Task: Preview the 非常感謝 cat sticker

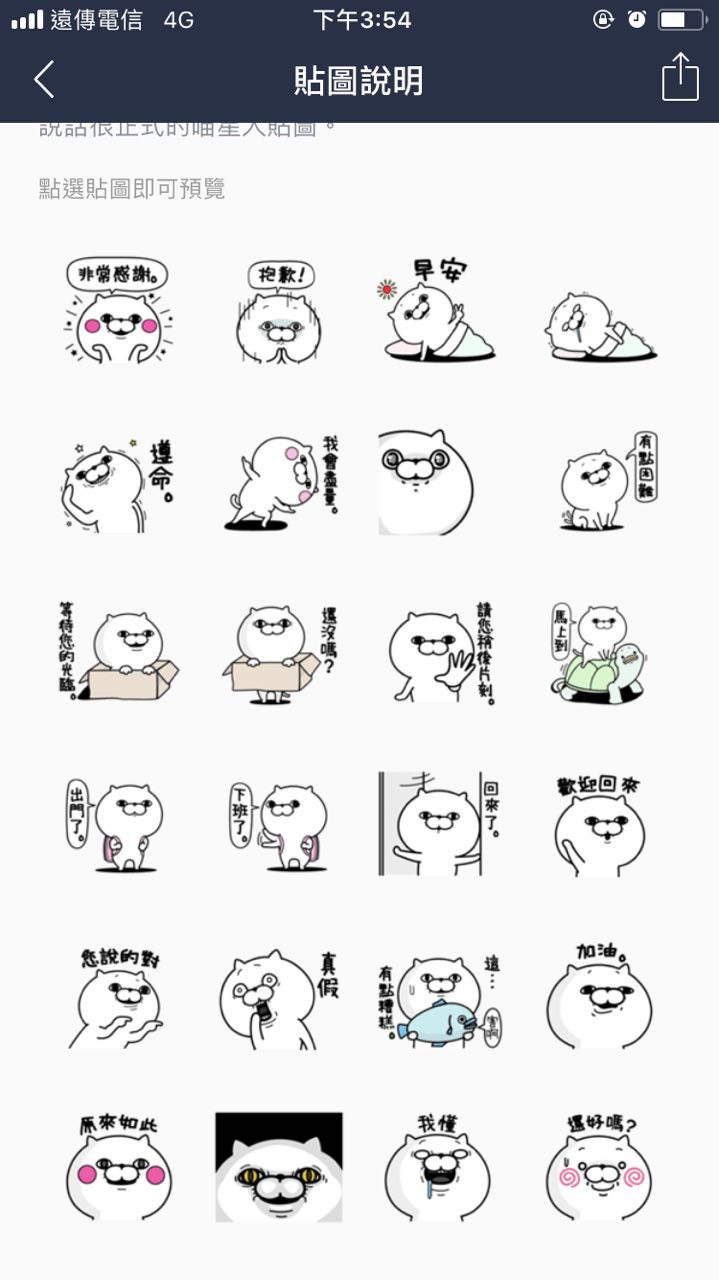Action: coord(118,310)
